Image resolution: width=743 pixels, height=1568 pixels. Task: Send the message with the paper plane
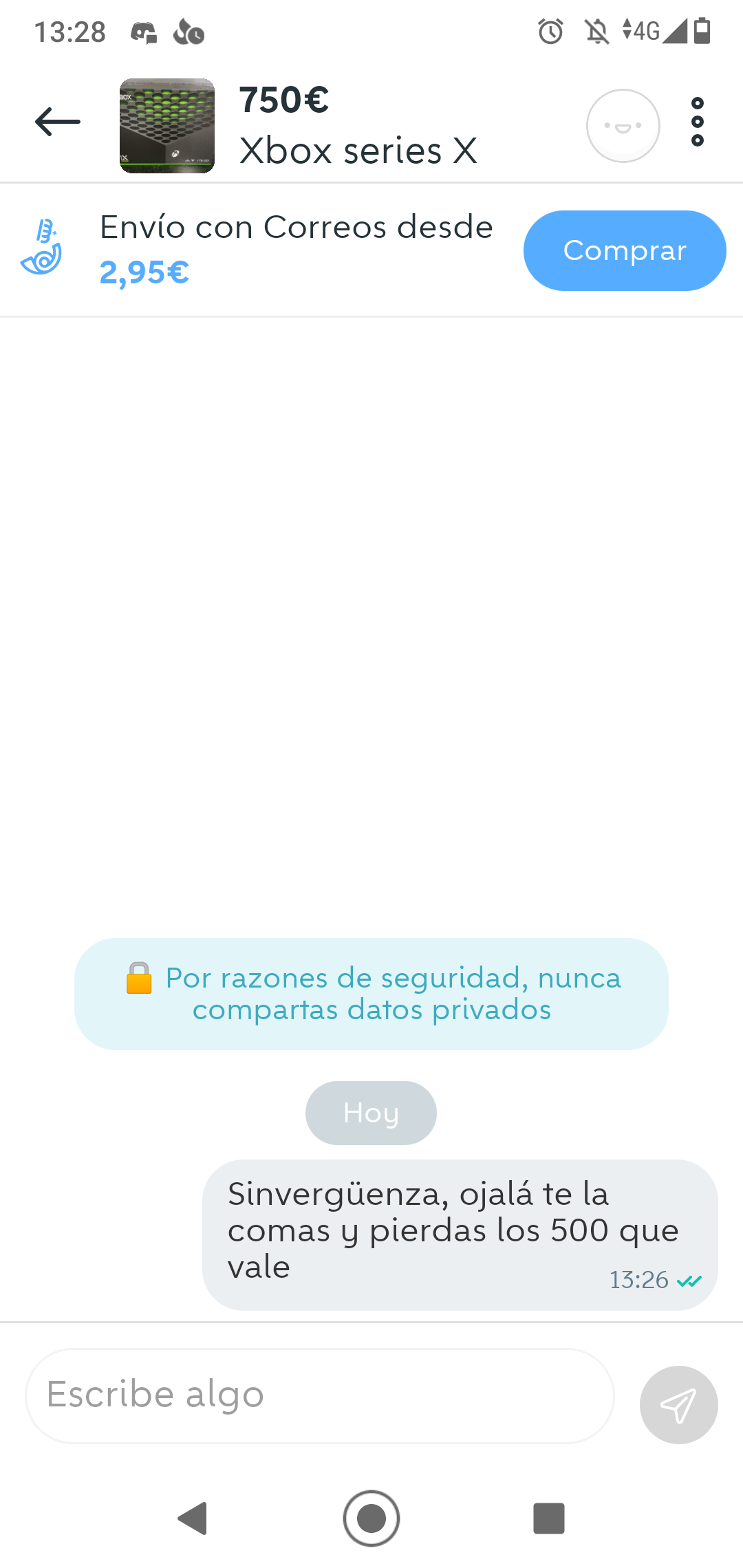[678, 1404]
